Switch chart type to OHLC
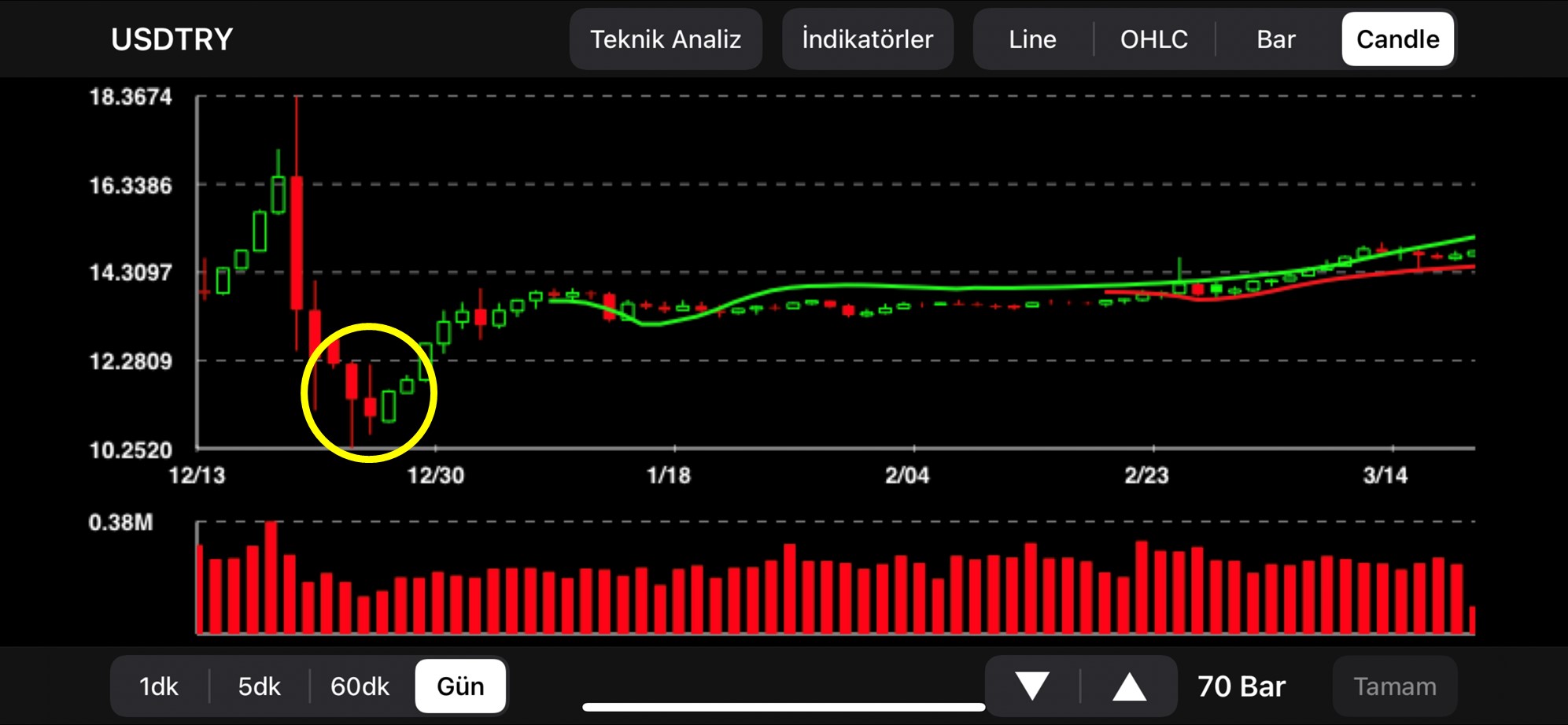This screenshot has height=725, width=1568. (1153, 39)
